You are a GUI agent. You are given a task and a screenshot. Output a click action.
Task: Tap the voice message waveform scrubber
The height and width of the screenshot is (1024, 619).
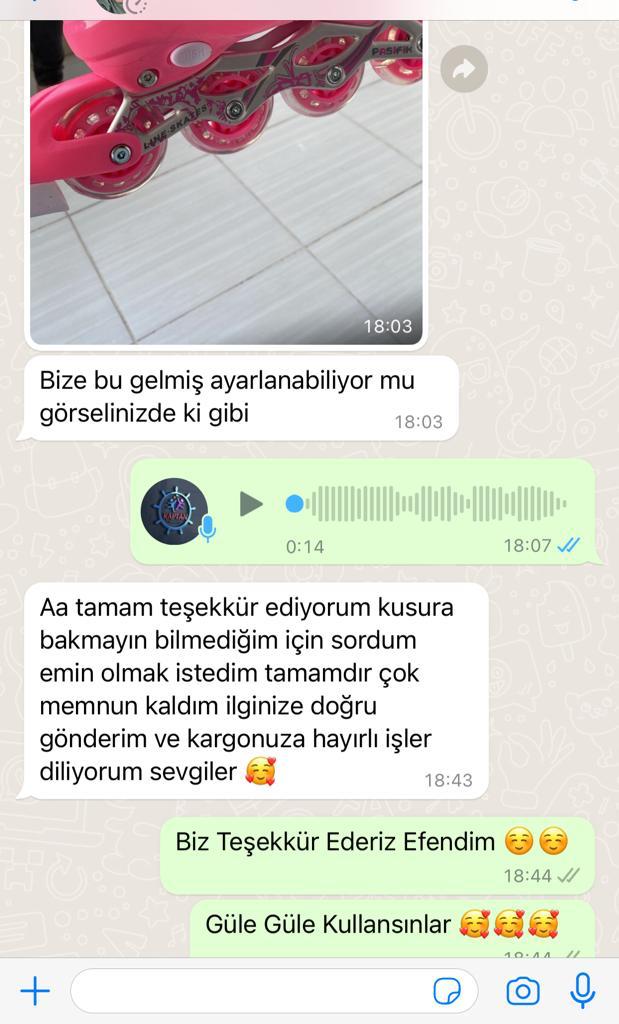point(426,504)
